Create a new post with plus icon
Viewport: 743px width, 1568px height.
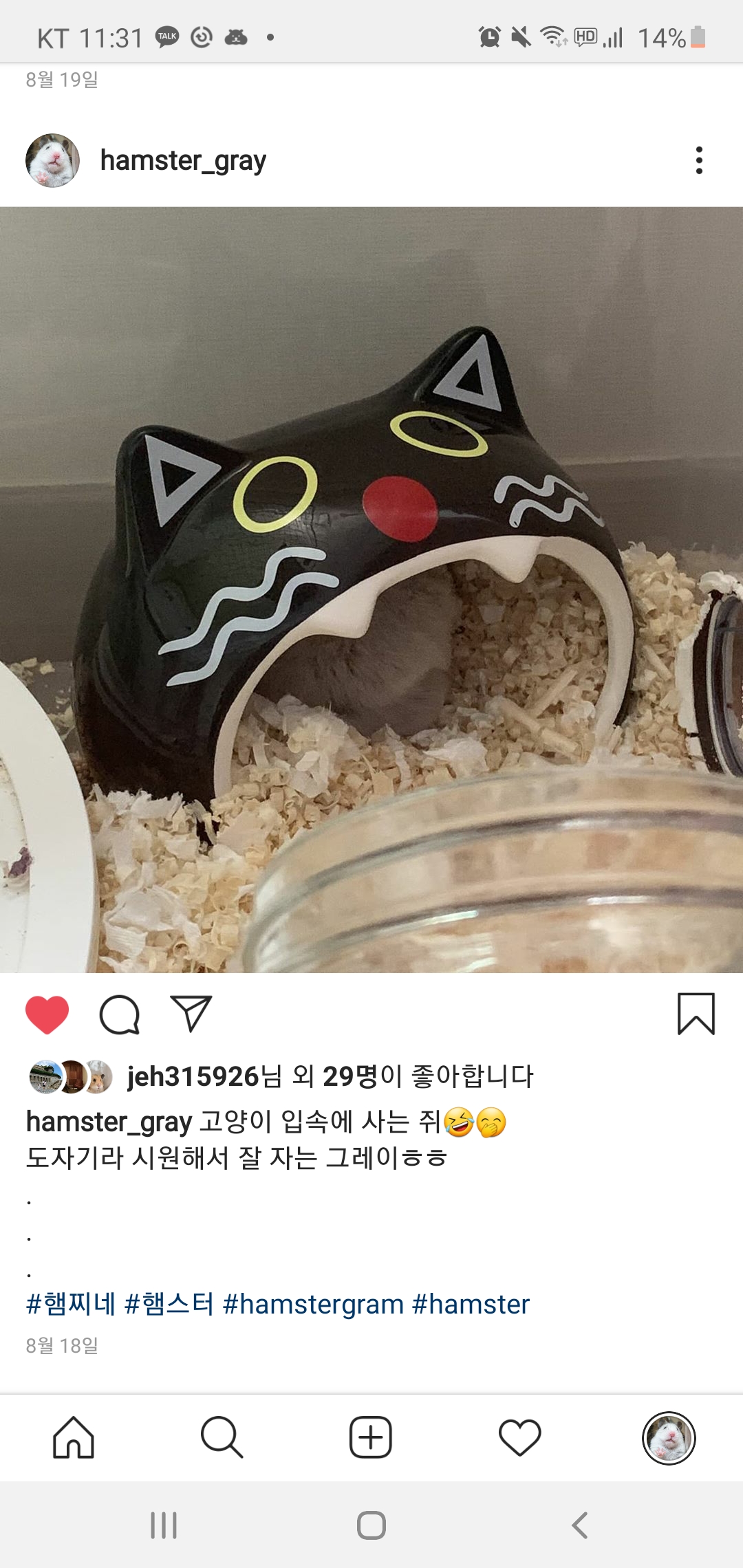coord(371,1437)
